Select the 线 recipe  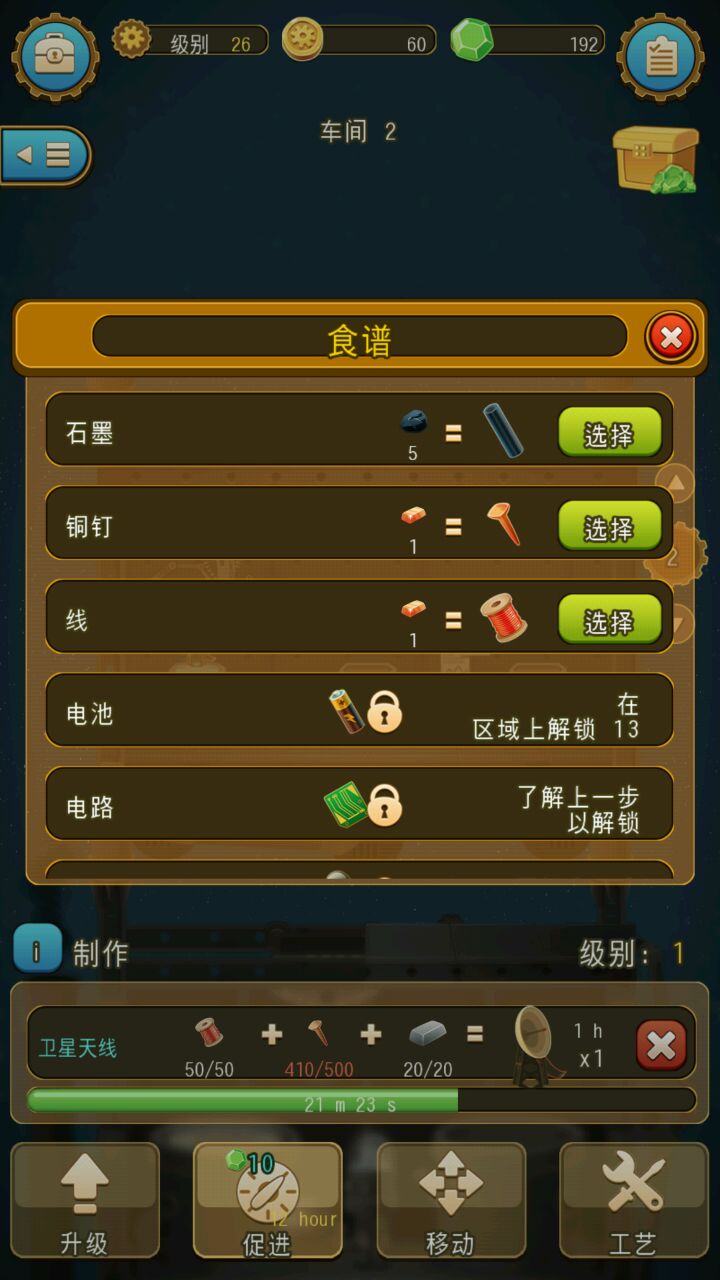pos(609,621)
